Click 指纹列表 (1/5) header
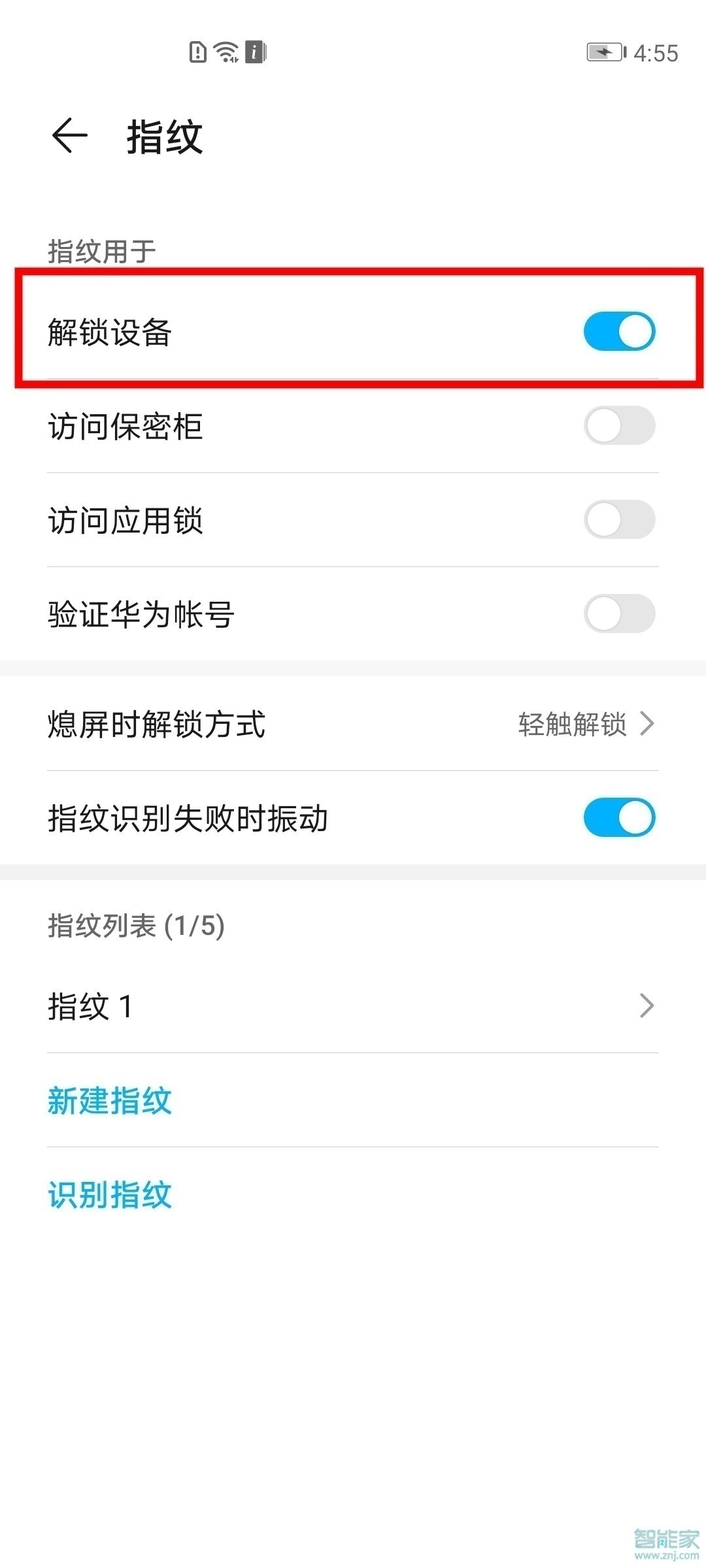 tap(135, 925)
